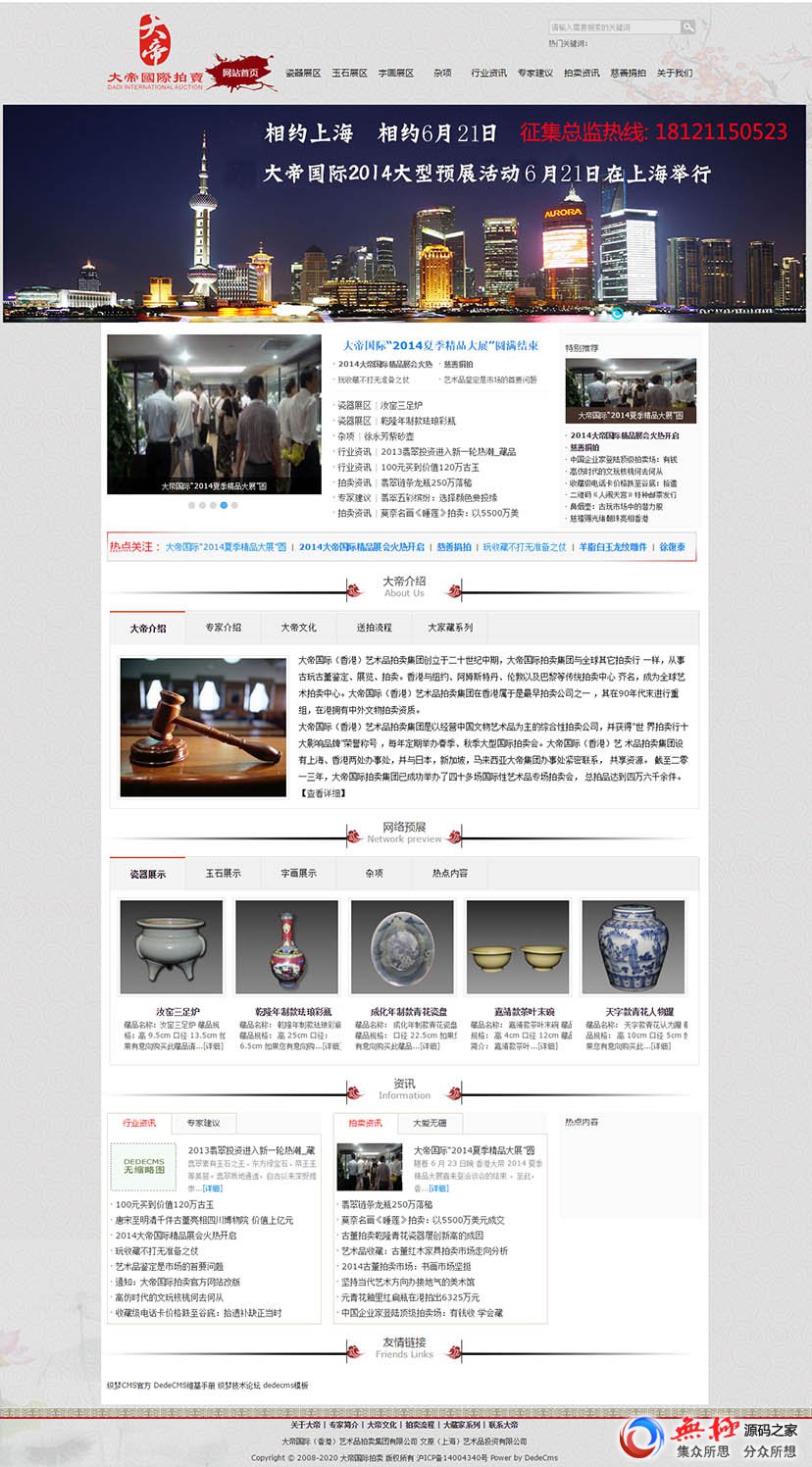Screen dimensions: 812x1467
Task: Open the 查看详细 link under the introduction
Action: tap(323, 793)
